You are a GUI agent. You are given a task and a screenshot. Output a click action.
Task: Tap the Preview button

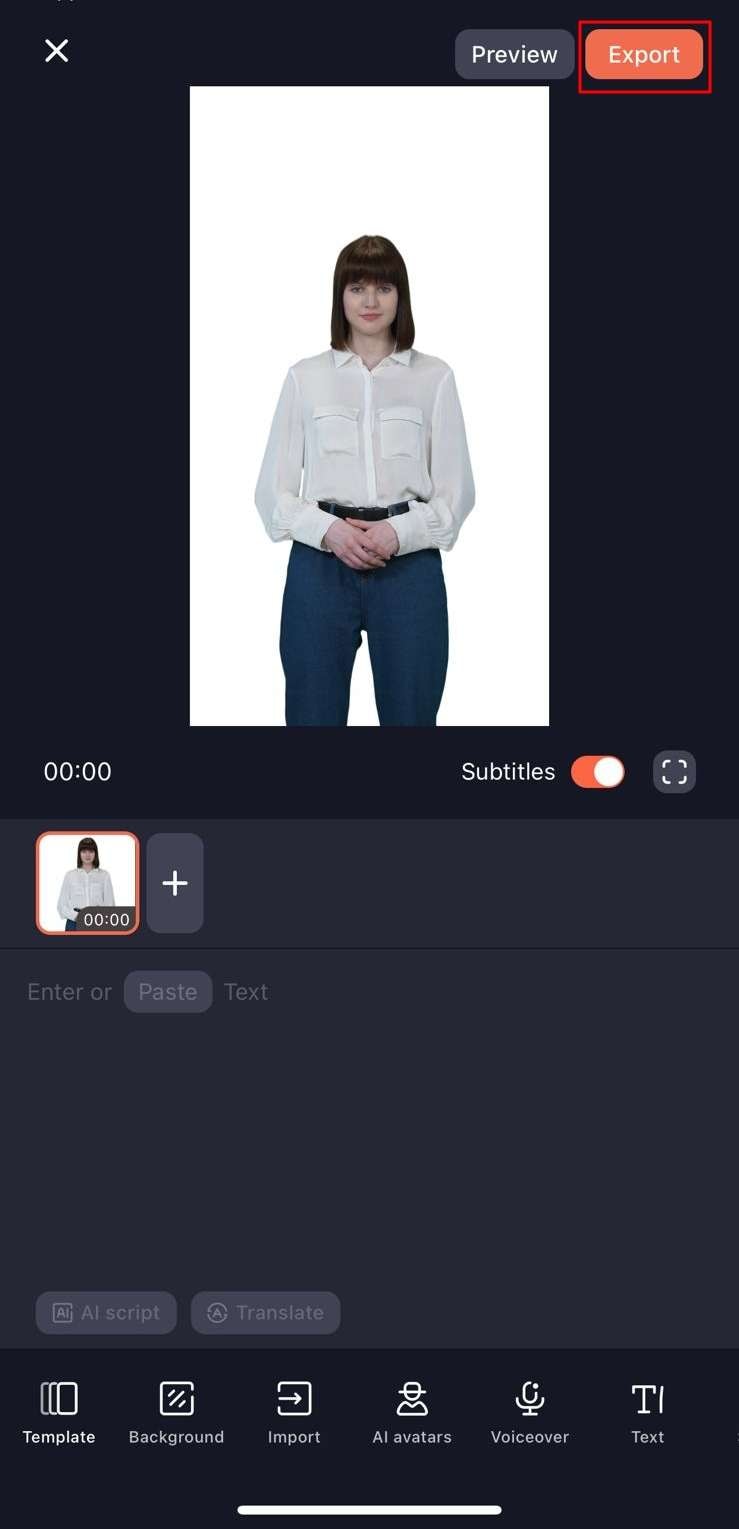pyautogui.click(x=514, y=54)
